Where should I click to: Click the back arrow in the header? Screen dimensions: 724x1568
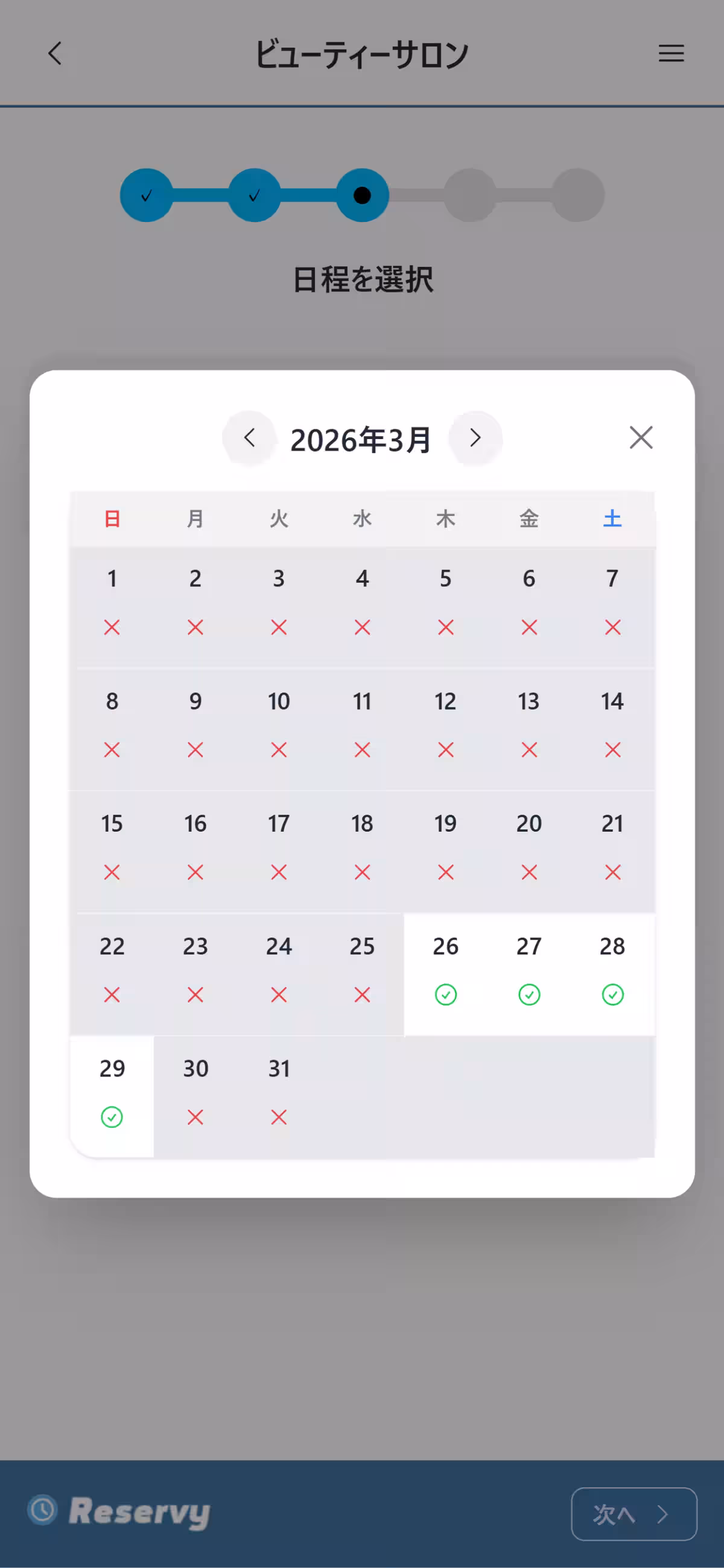point(55,54)
